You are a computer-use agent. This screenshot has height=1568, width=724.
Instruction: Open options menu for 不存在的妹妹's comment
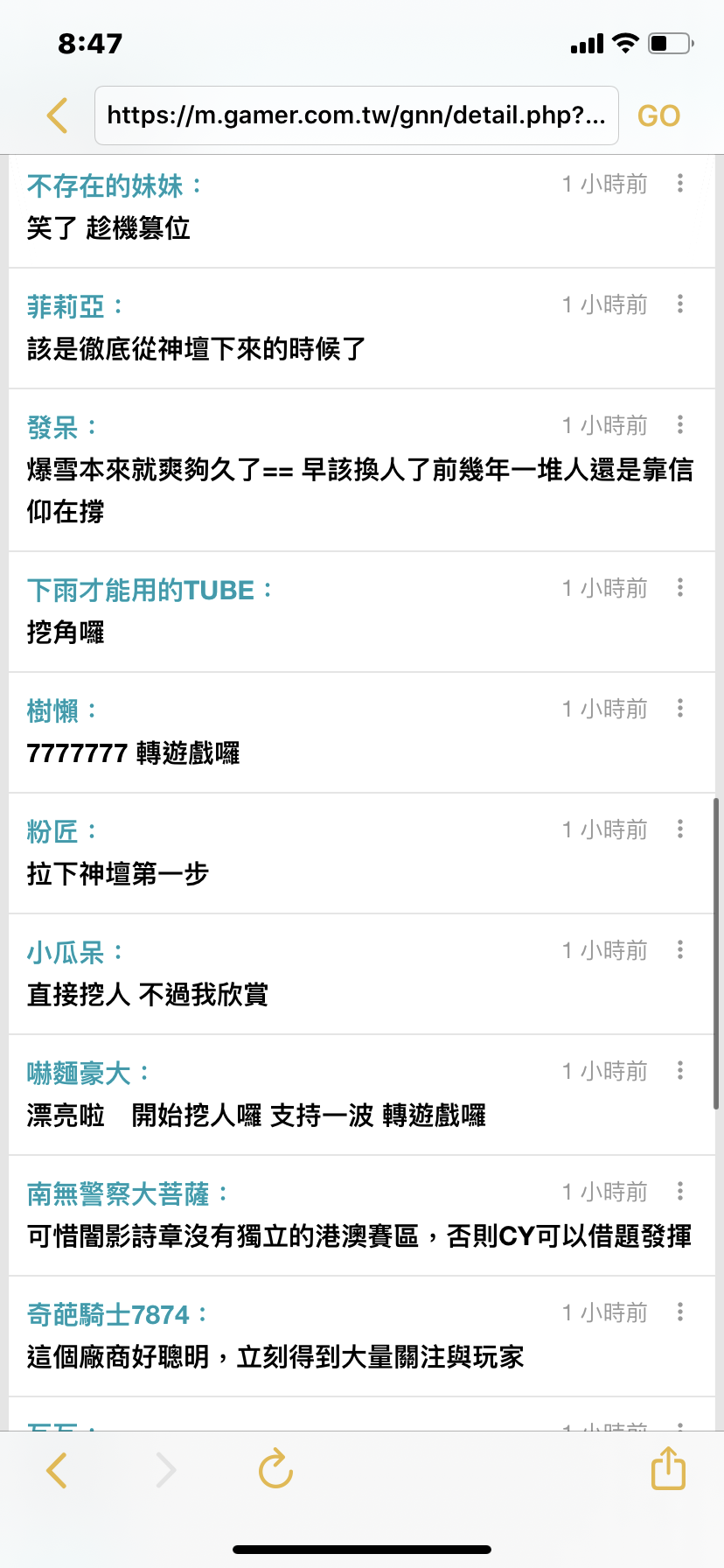(680, 184)
